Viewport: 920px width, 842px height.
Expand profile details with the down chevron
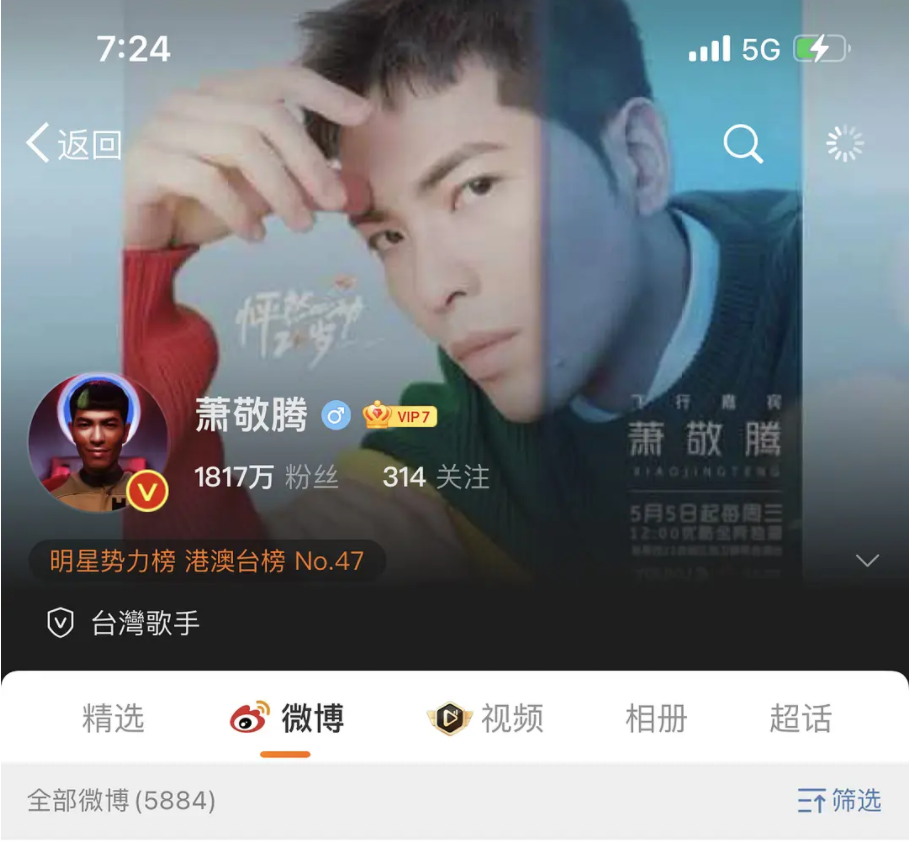click(x=867, y=561)
